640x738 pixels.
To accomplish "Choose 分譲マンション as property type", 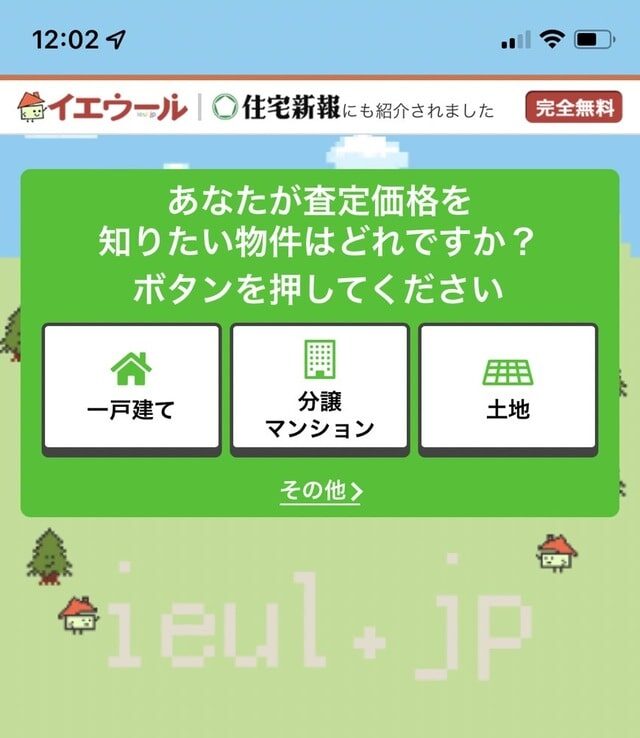I will coord(319,387).
